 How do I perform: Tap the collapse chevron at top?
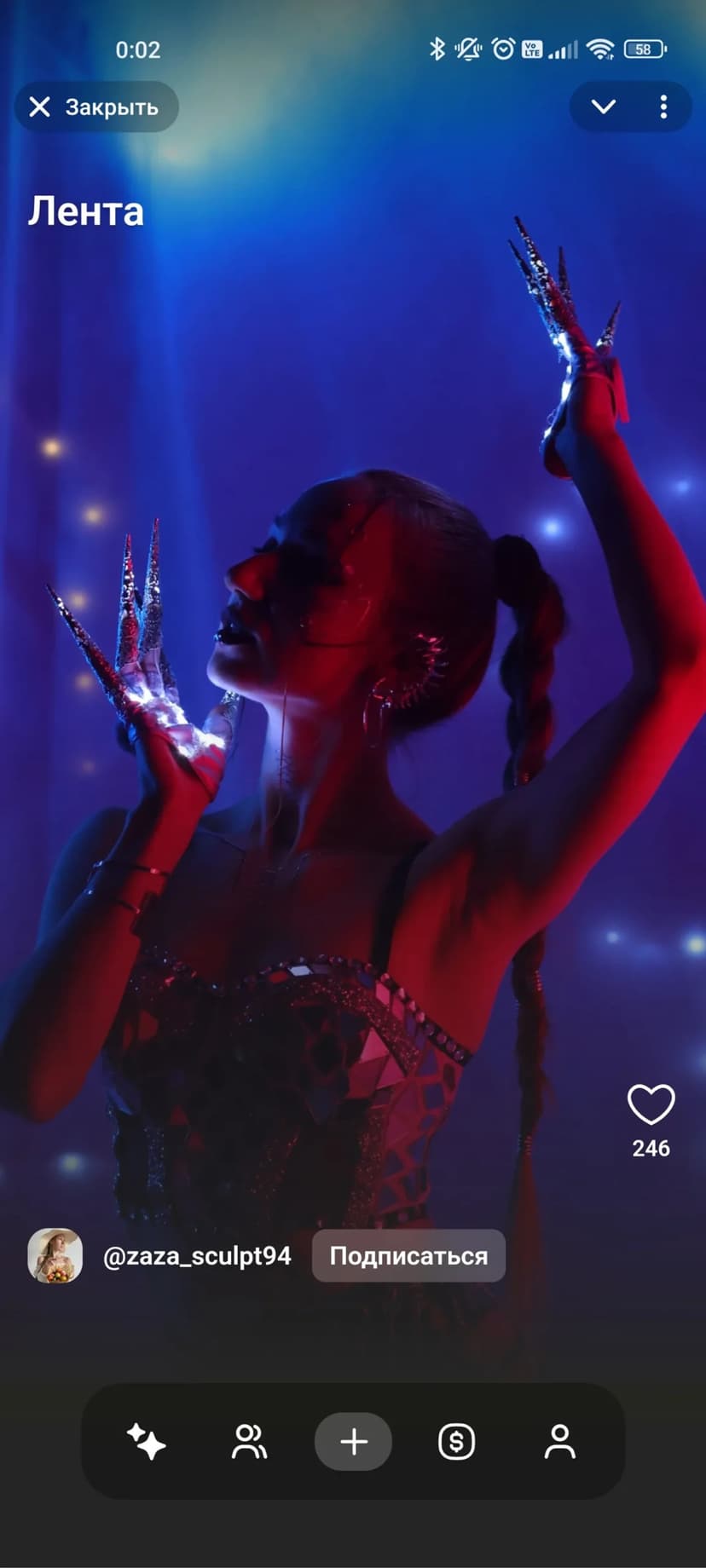tap(604, 107)
